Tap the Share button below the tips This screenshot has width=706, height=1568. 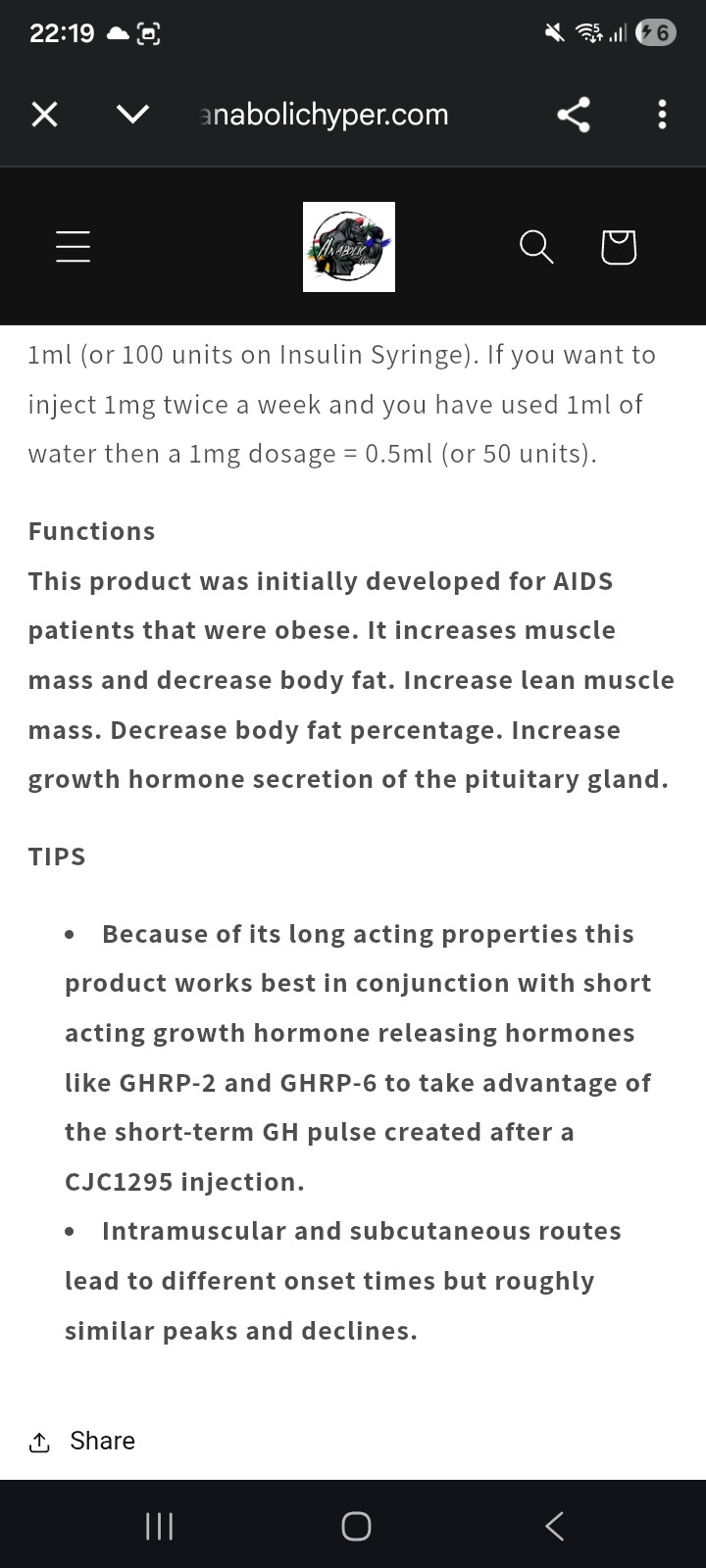click(83, 1441)
